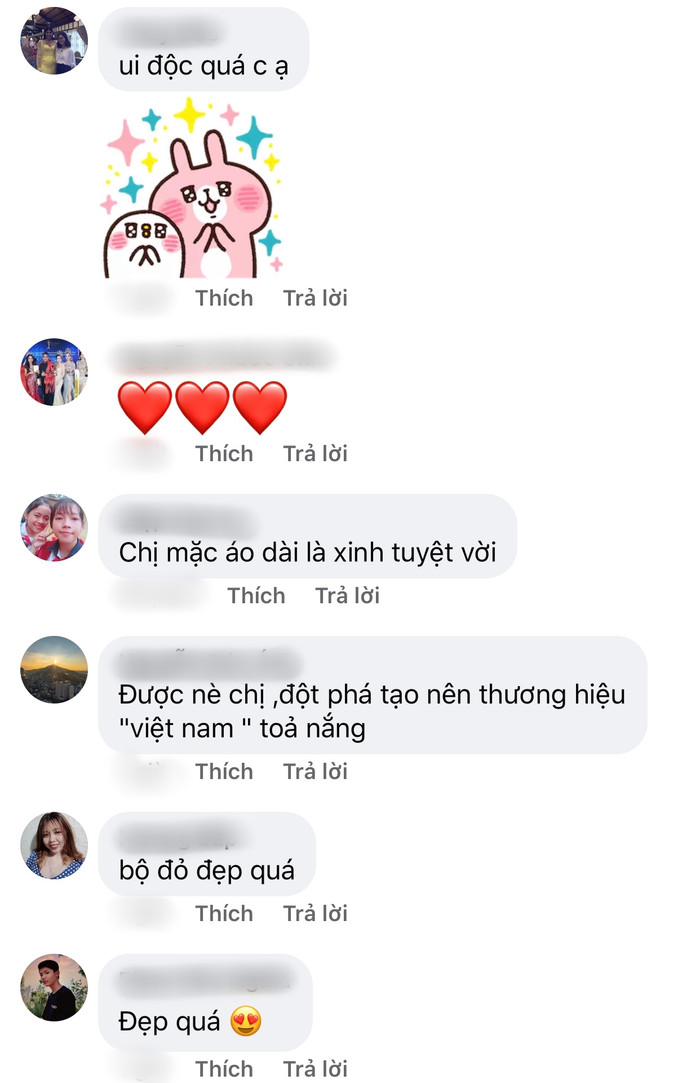This screenshot has width=700, height=1083.
Task: Open the sunset avatar beside "Được nè chị" comment
Action: (x=54, y=669)
